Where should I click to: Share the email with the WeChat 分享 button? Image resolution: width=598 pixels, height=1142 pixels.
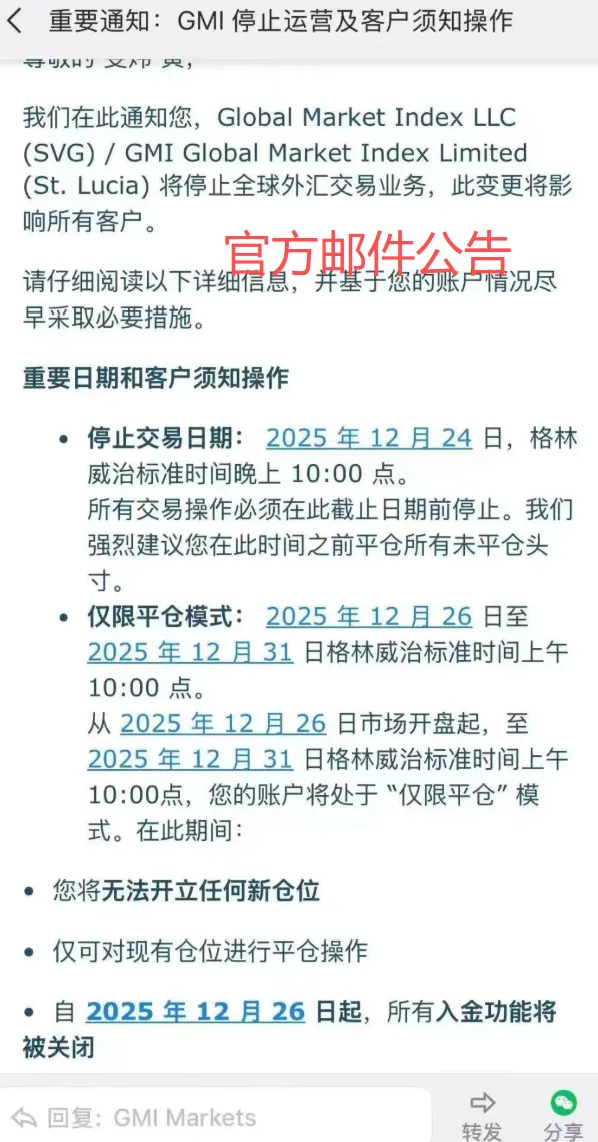coord(563,1116)
